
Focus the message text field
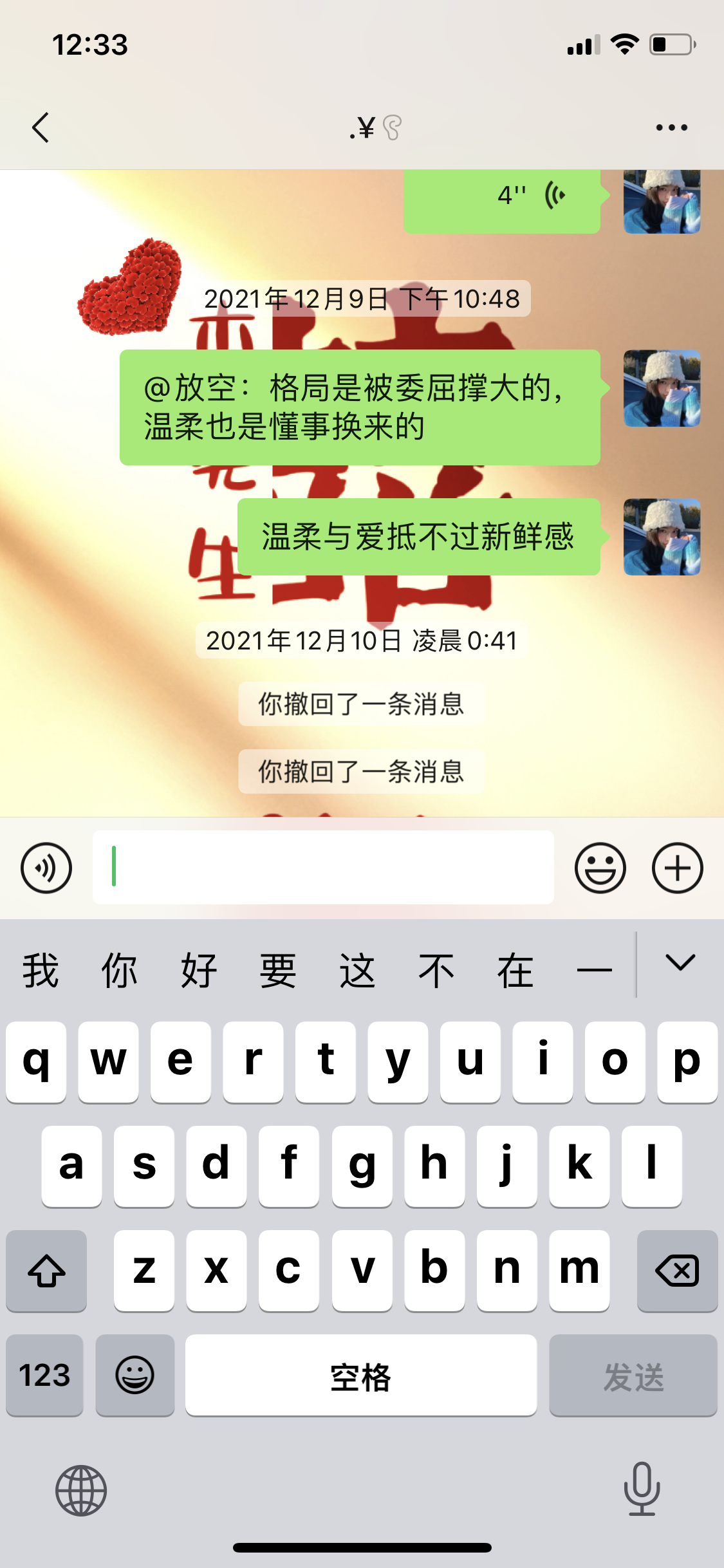(x=323, y=868)
